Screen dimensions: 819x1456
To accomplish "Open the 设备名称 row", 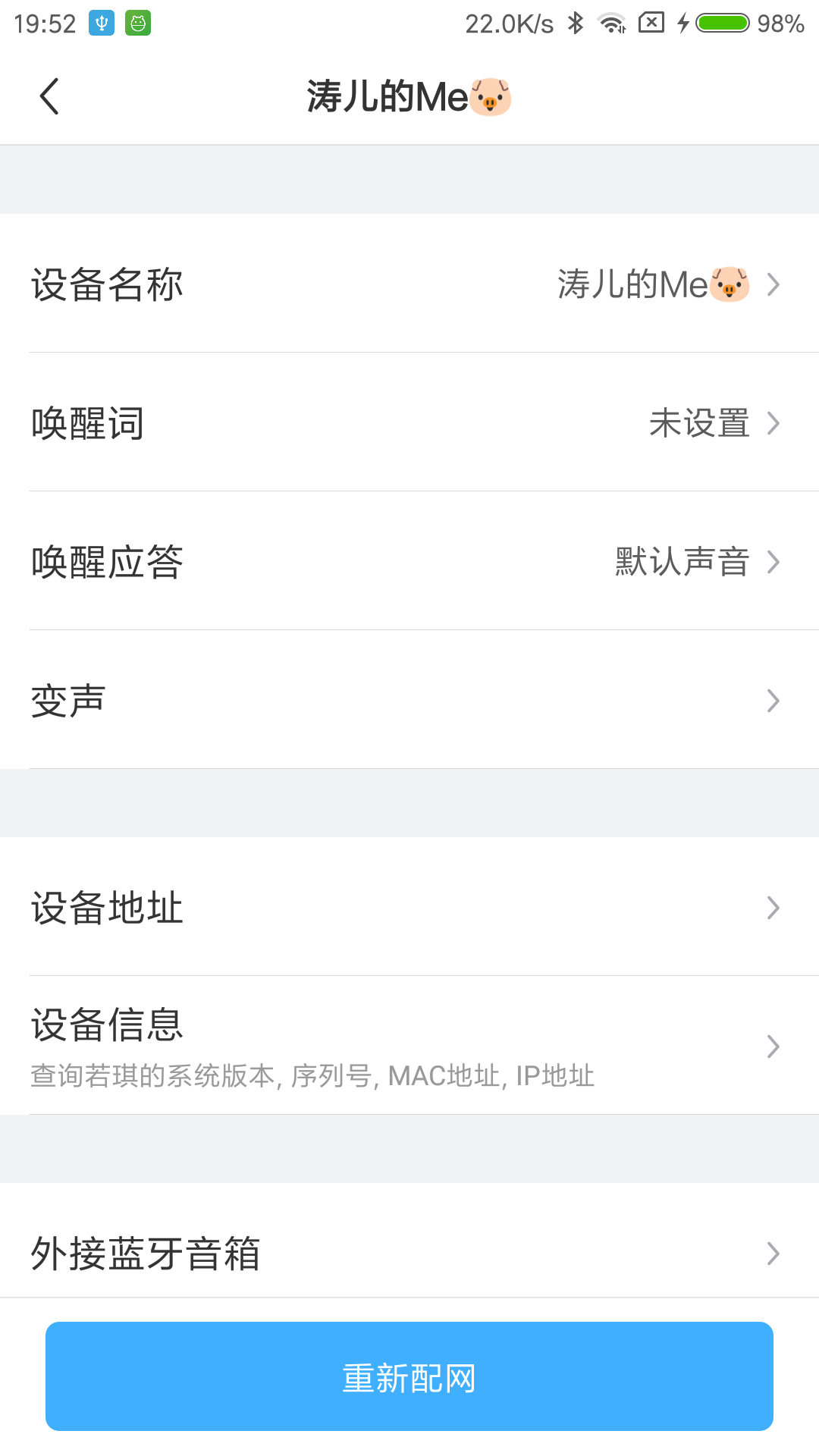I will (409, 284).
